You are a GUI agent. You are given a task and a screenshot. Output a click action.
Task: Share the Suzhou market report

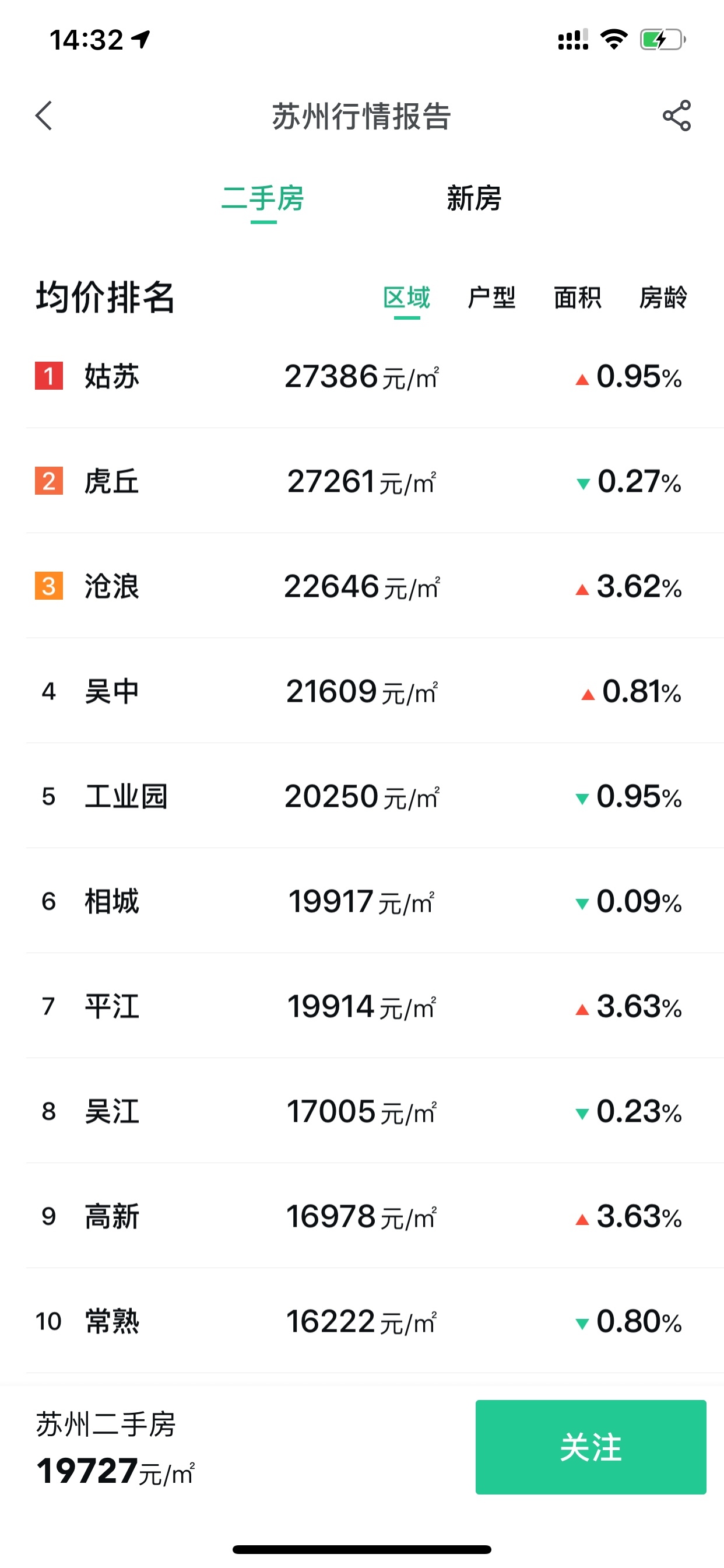click(x=677, y=116)
